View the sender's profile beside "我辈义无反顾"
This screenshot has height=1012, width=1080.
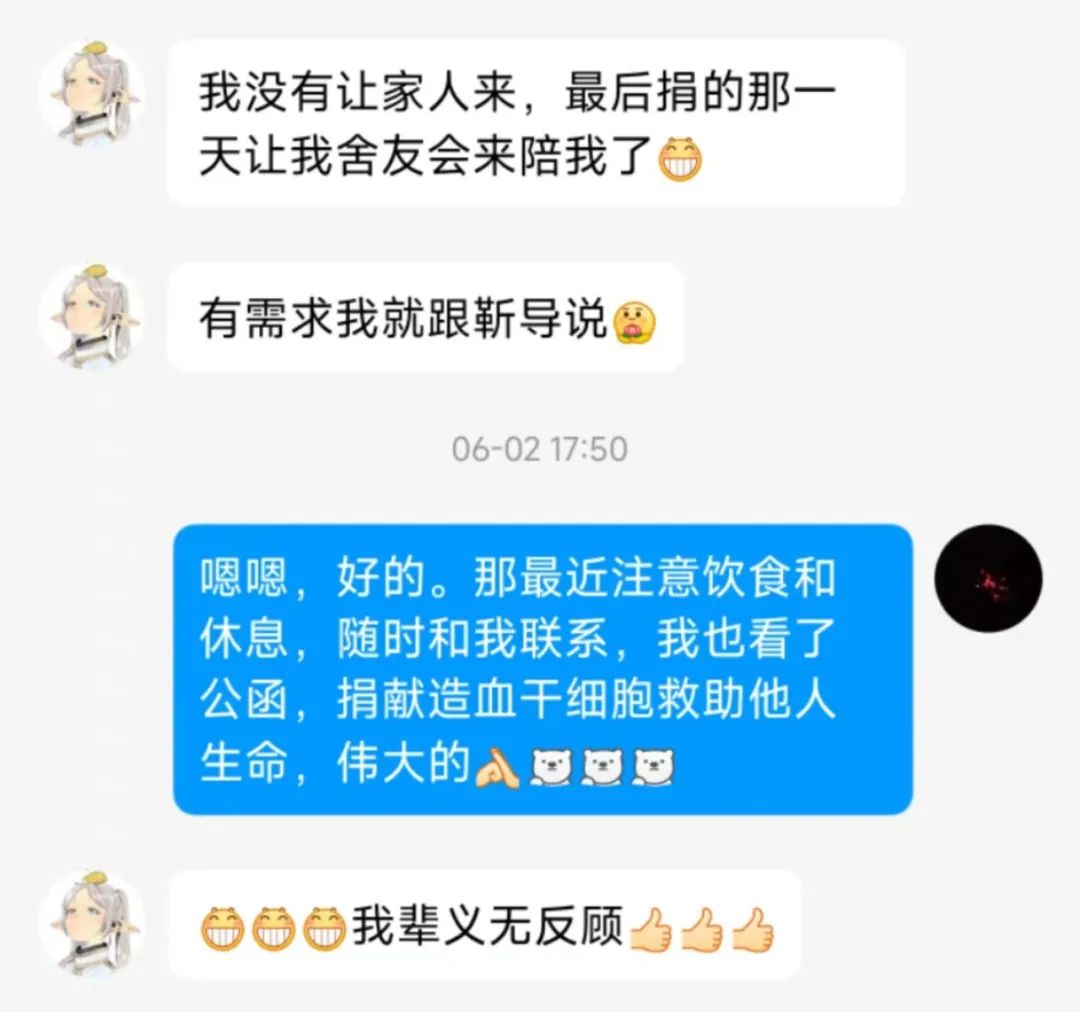coord(91,922)
